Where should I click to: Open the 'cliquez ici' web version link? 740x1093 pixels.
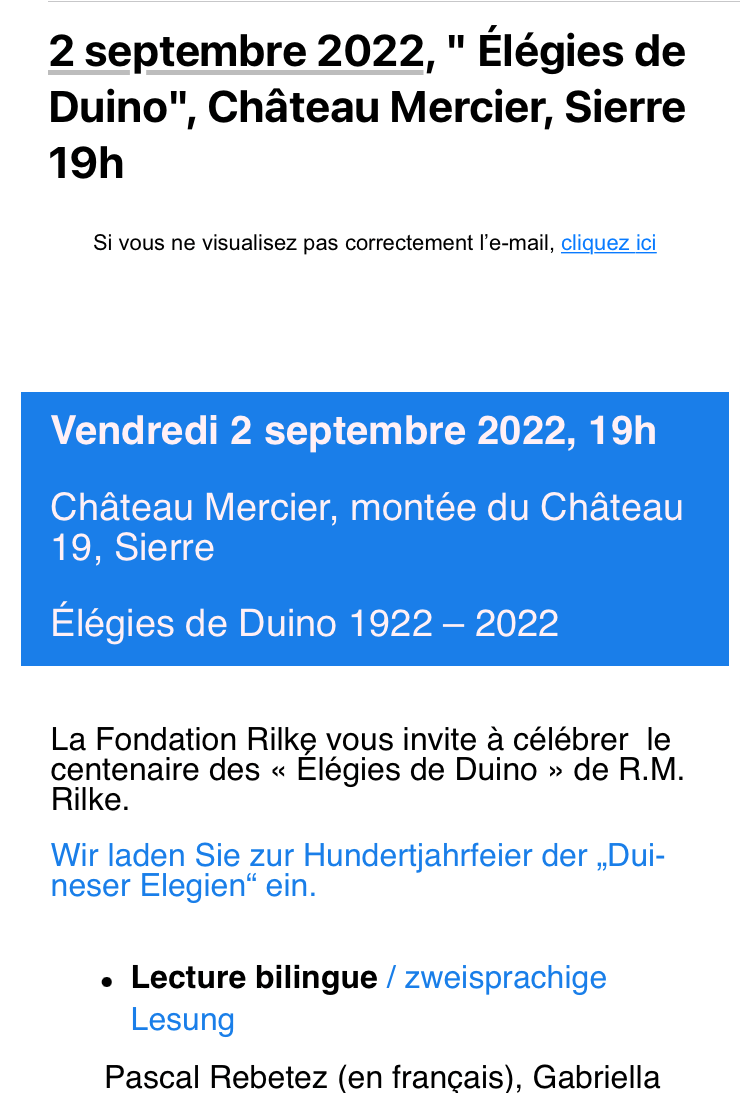click(x=608, y=243)
